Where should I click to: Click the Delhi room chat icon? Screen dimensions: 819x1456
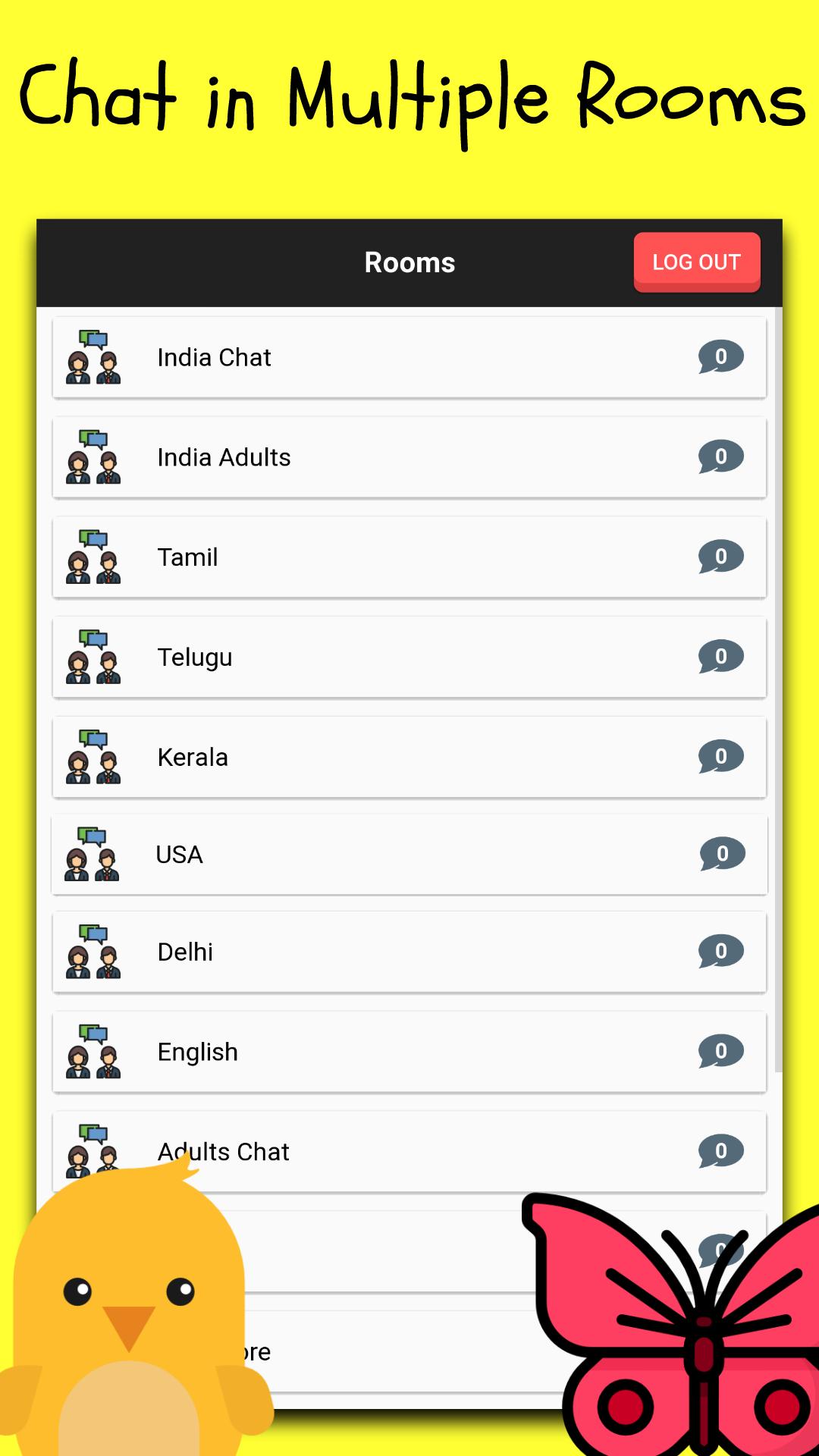[93, 952]
